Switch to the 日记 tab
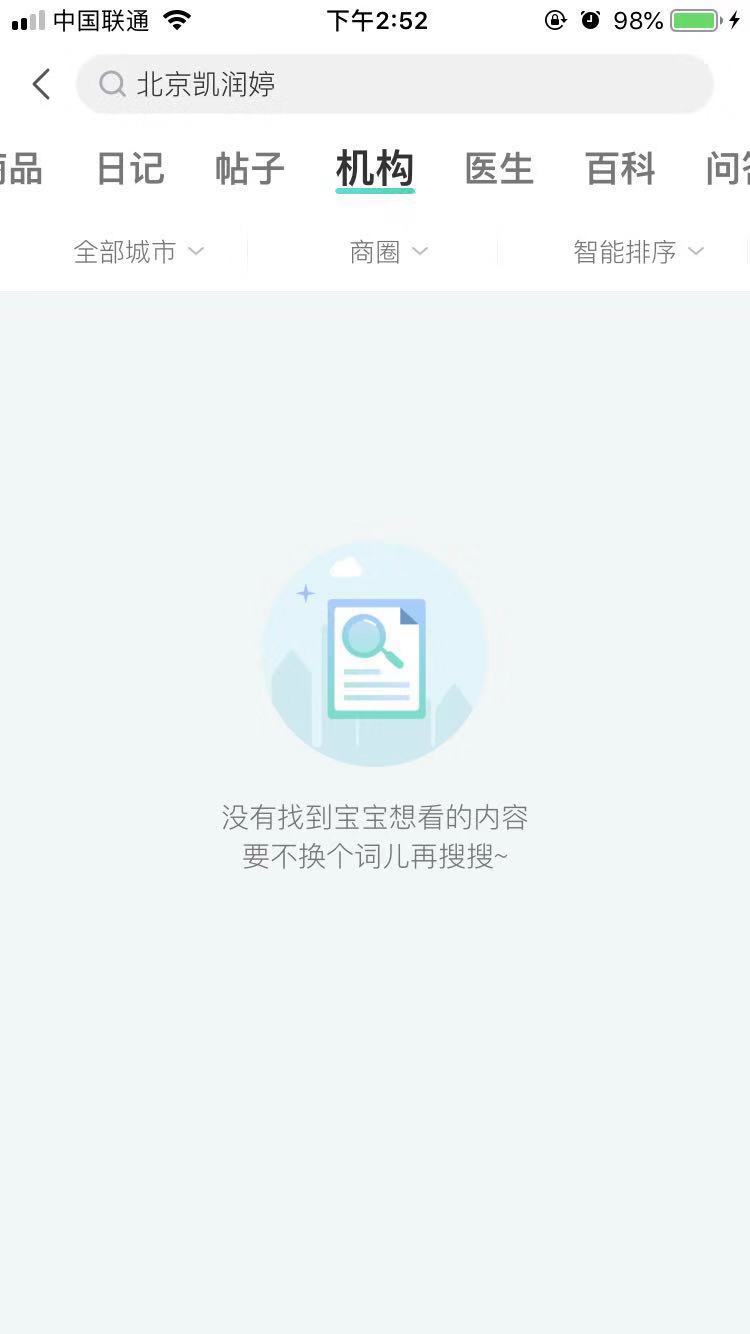Image resolution: width=750 pixels, height=1334 pixels. (130, 169)
